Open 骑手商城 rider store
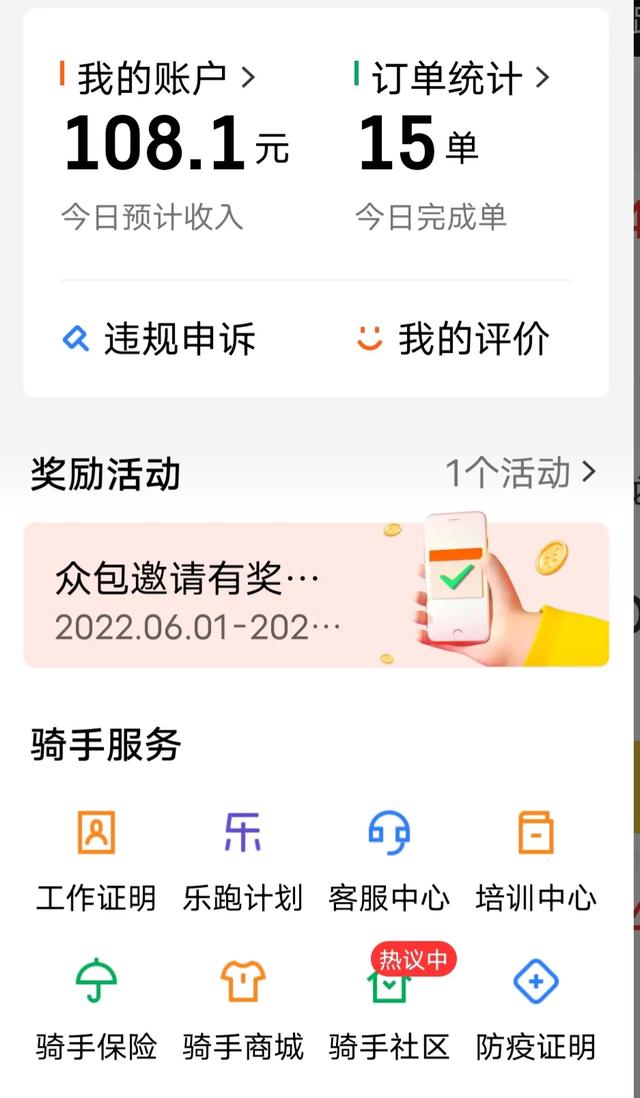 pos(243,1010)
